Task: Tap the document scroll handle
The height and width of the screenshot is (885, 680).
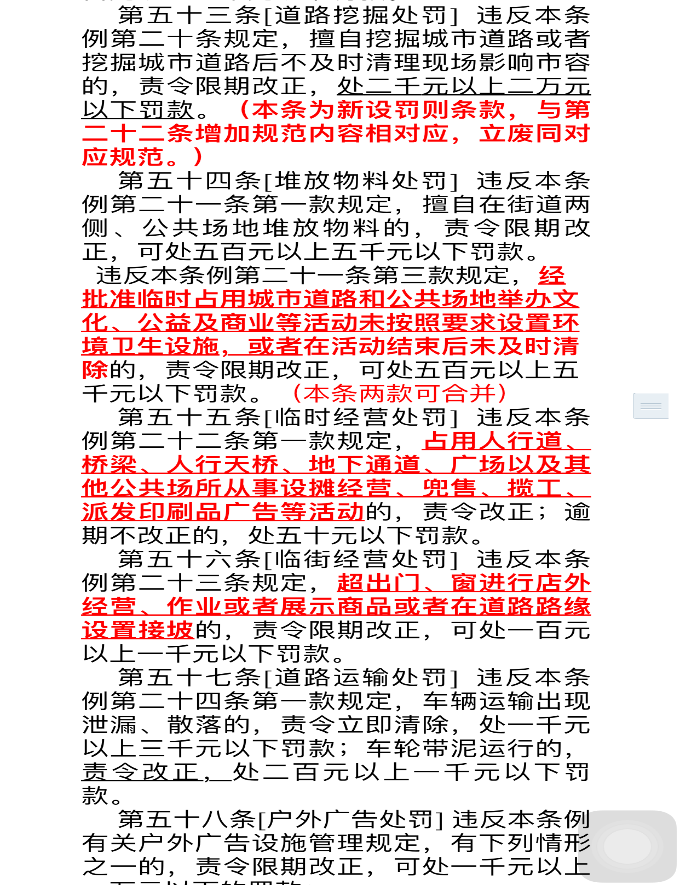Action: (651, 406)
